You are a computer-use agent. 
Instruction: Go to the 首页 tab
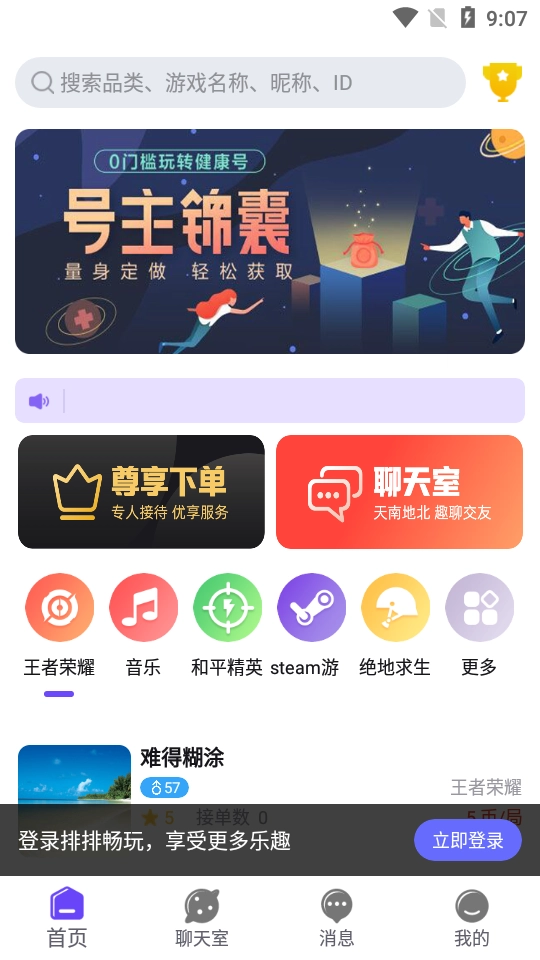(67, 918)
